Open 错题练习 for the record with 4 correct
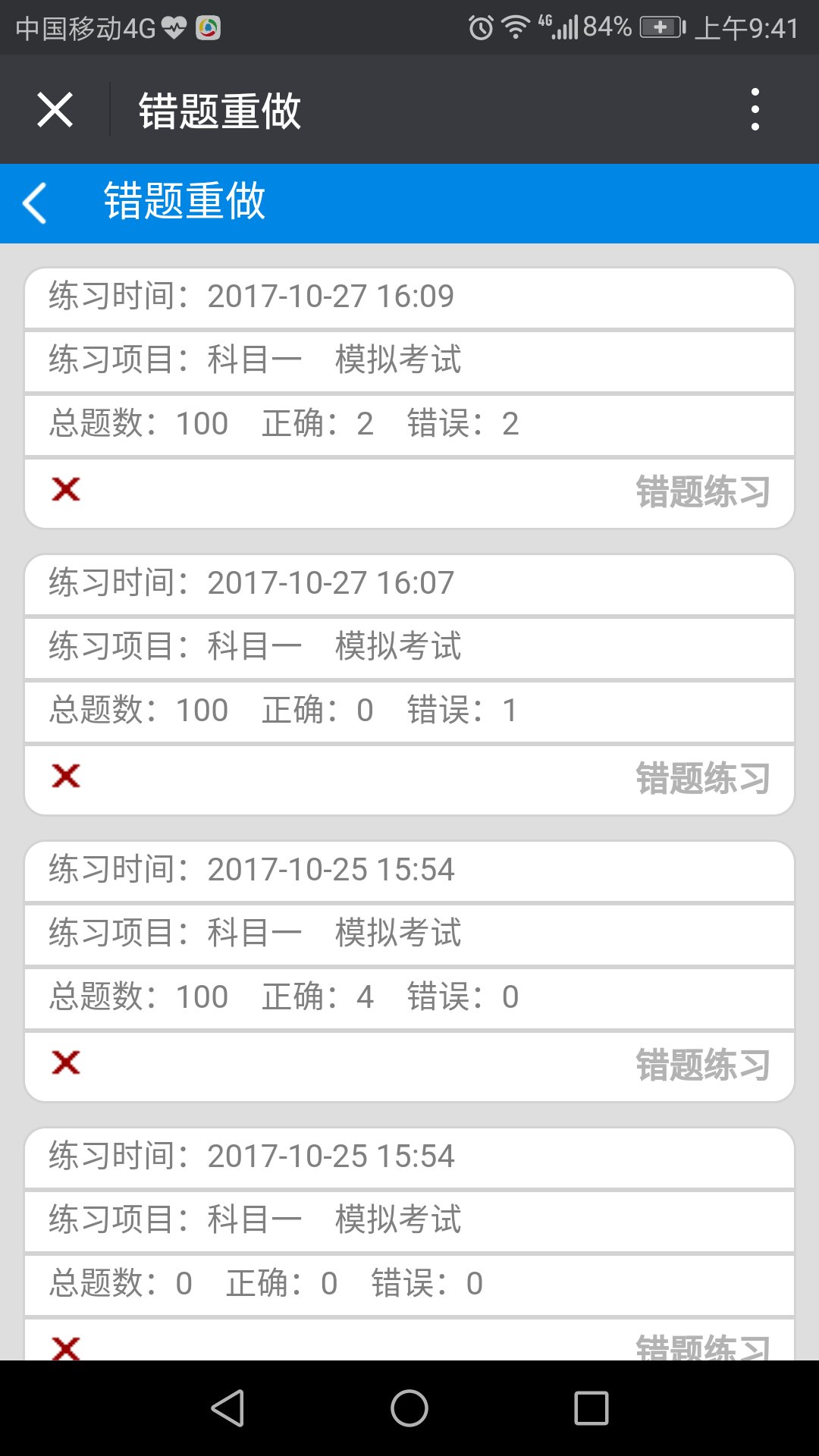The height and width of the screenshot is (1456, 819). [703, 1065]
